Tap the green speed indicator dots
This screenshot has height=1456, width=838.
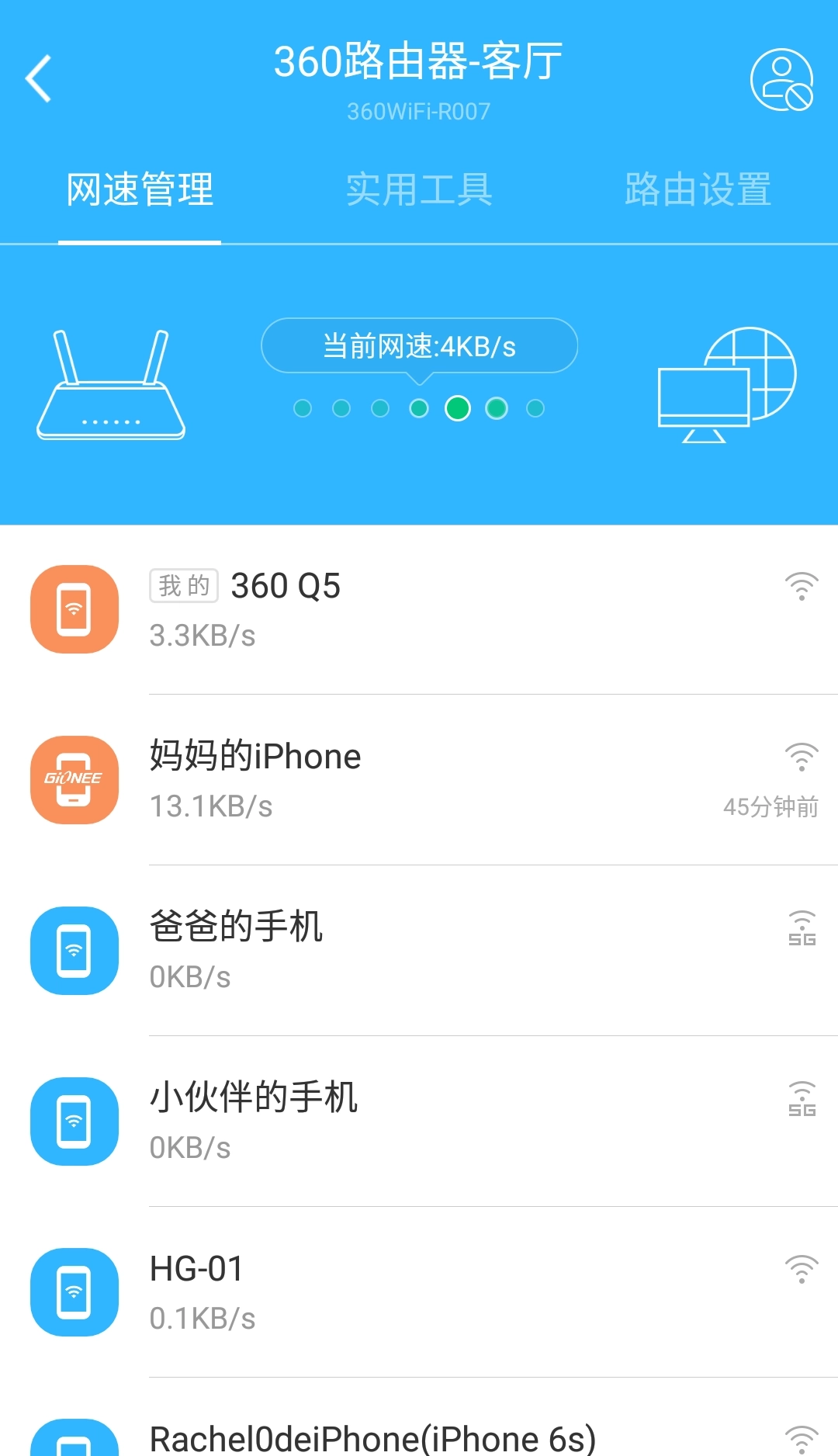pyautogui.click(x=419, y=407)
